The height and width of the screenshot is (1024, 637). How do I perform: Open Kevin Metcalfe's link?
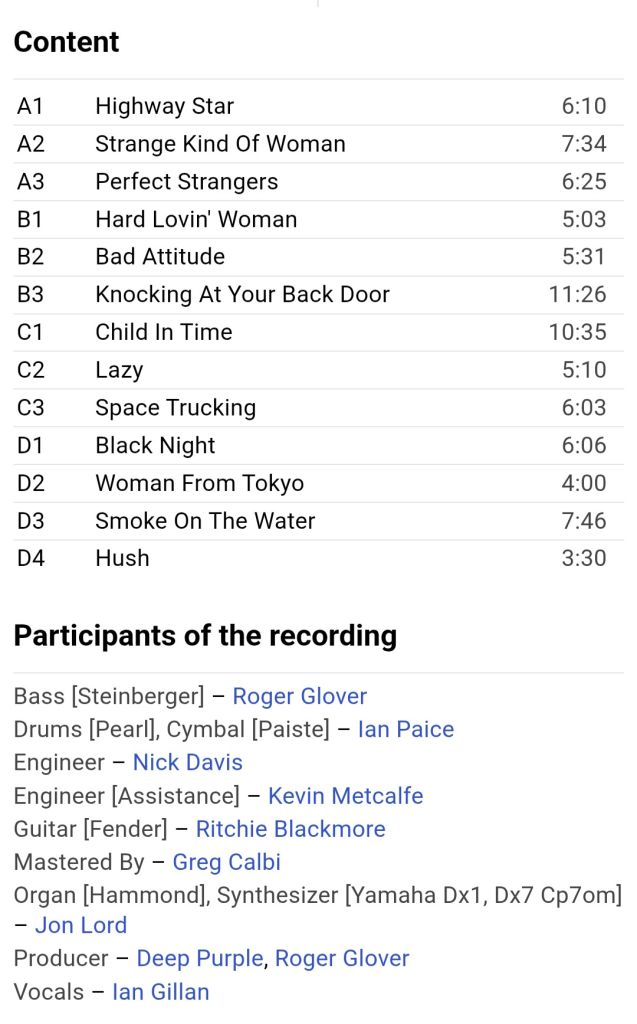pyautogui.click(x=346, y=795)
